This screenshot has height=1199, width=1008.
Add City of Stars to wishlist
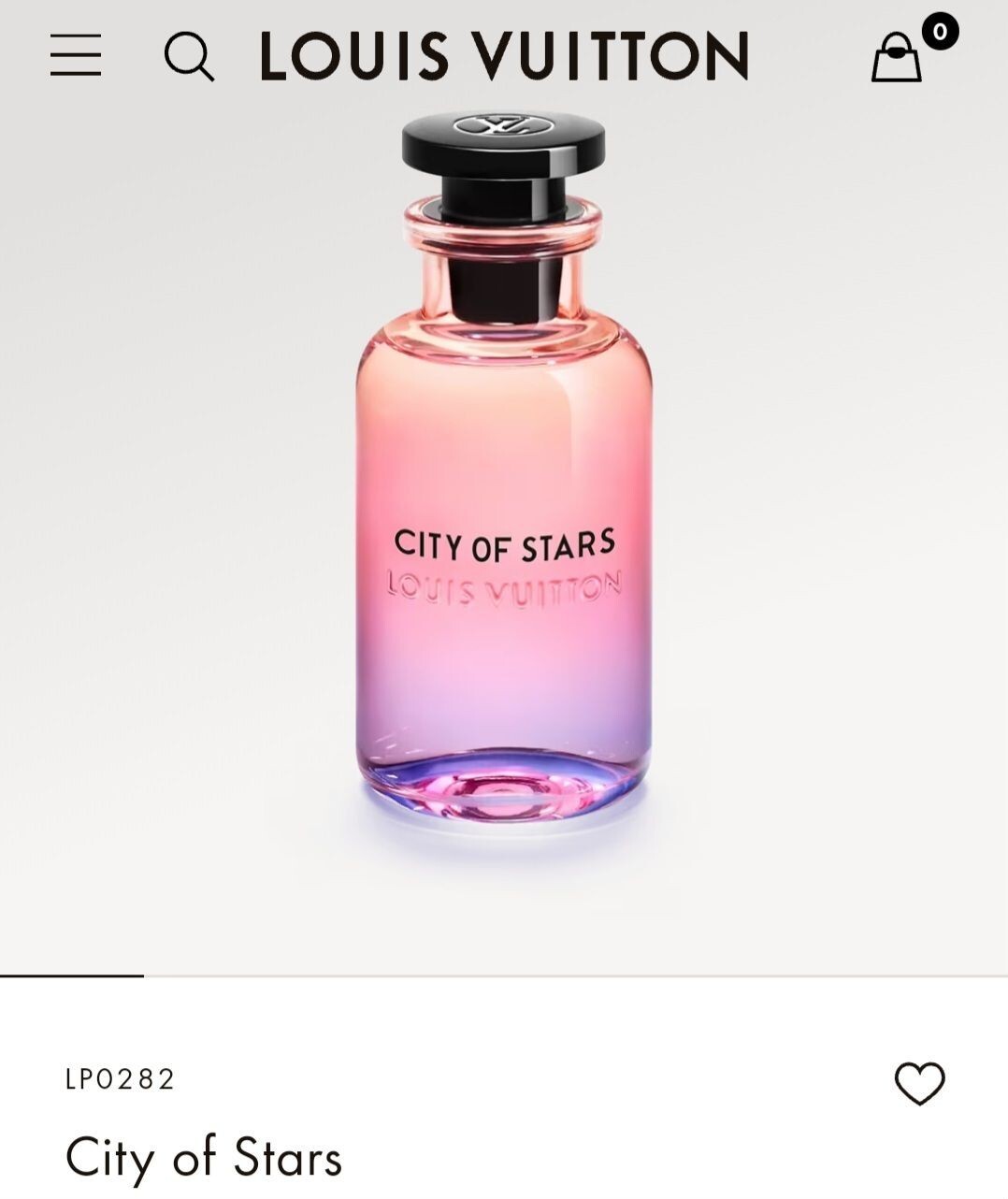[919, 1083]
